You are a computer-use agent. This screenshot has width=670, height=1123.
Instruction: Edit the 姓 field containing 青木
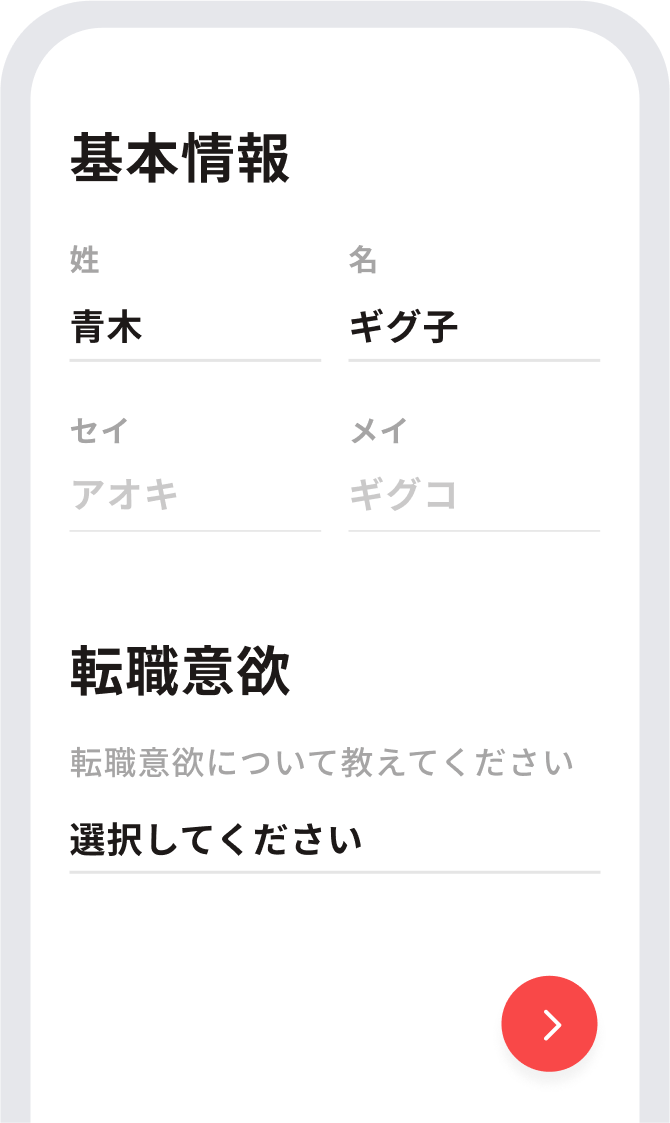195,328
